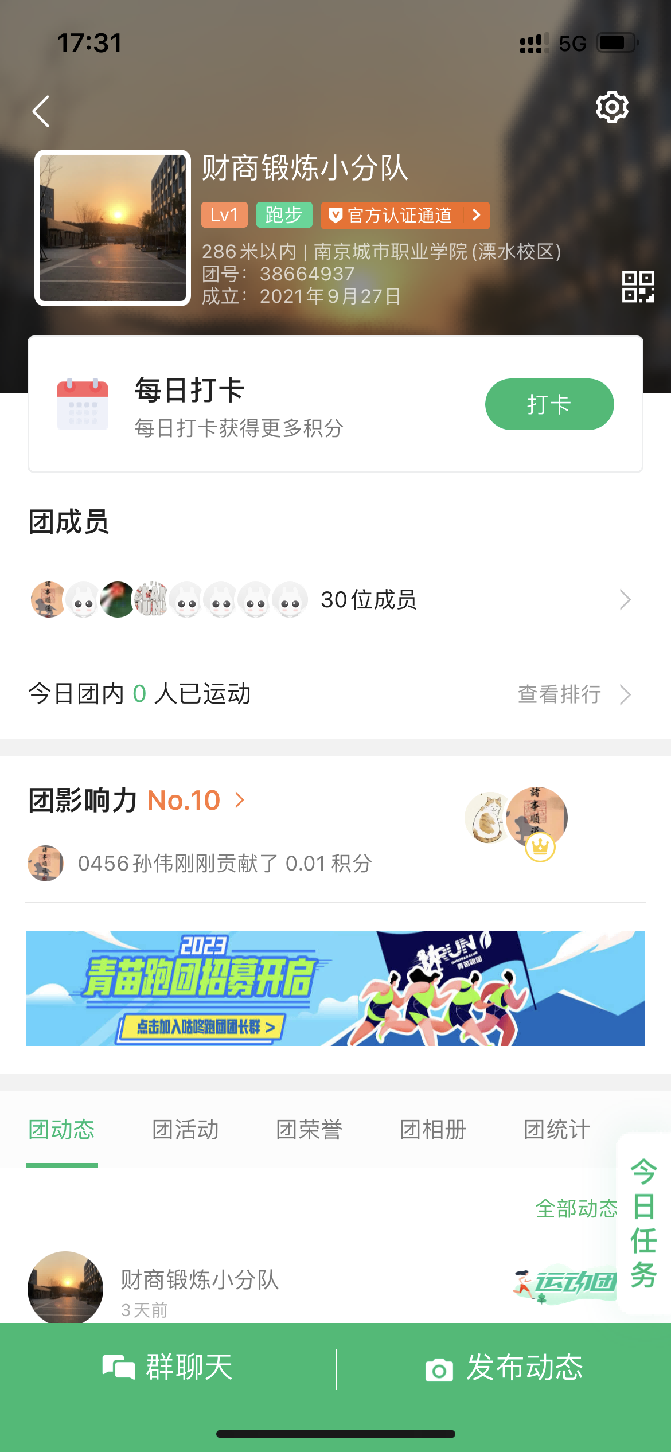Image resolution: width=671 pixels, height=1452 pixels.
Task: Open the group avatar photo
Action: click(112, 228)
